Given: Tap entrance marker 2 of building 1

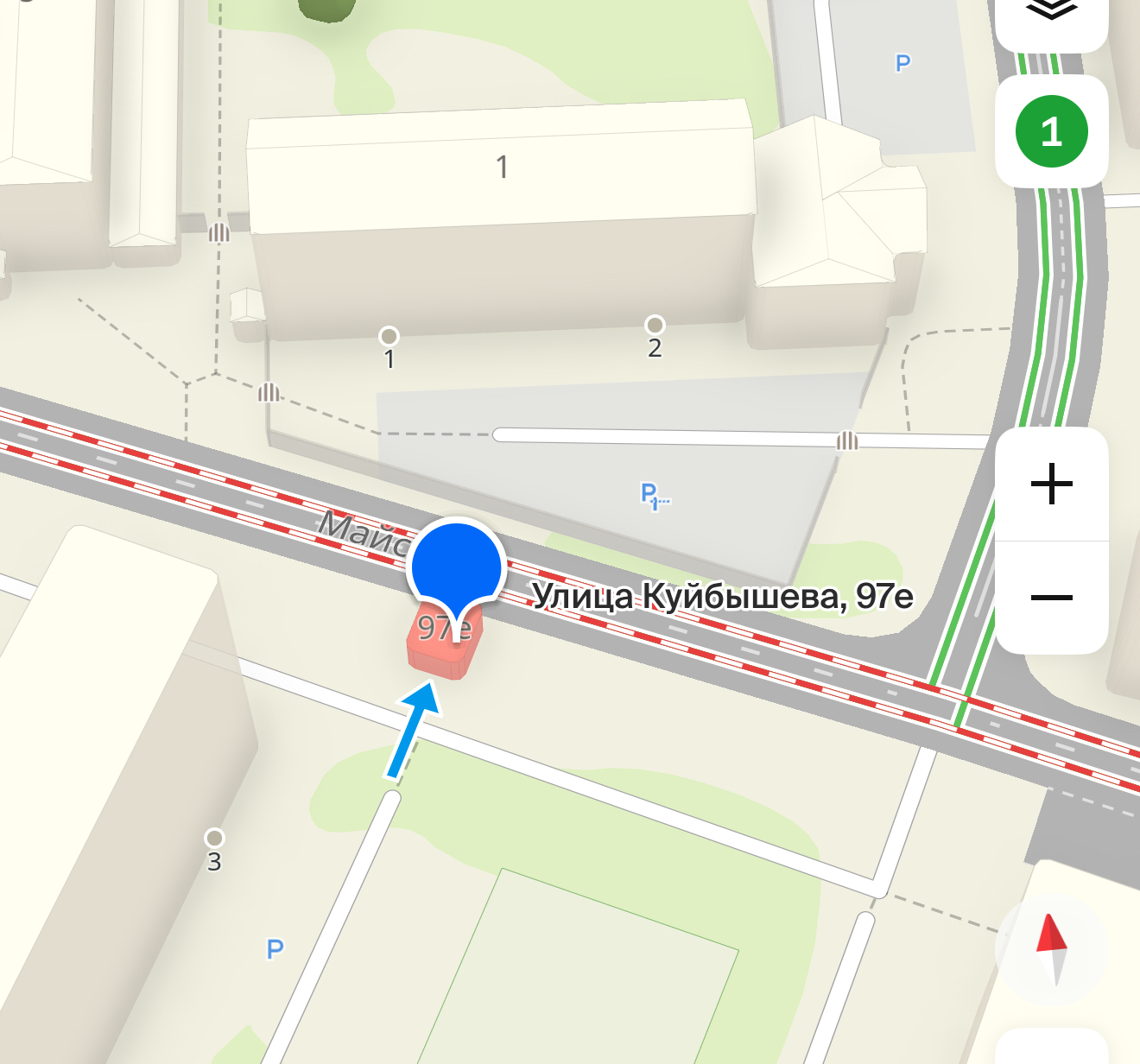Looking at the screenshot, I should pos(655,326).
